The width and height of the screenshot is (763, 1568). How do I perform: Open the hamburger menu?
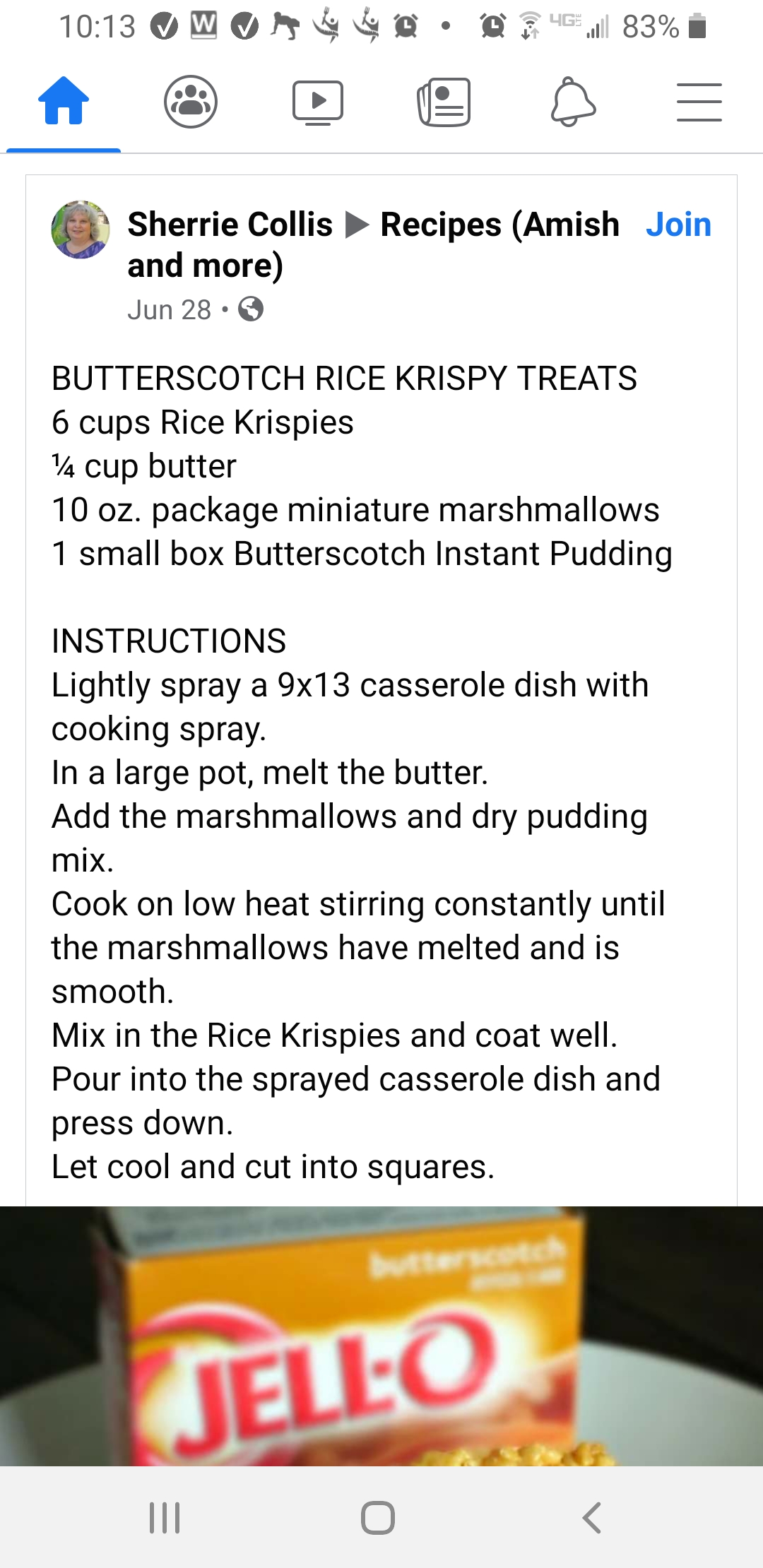coord(699,102)
